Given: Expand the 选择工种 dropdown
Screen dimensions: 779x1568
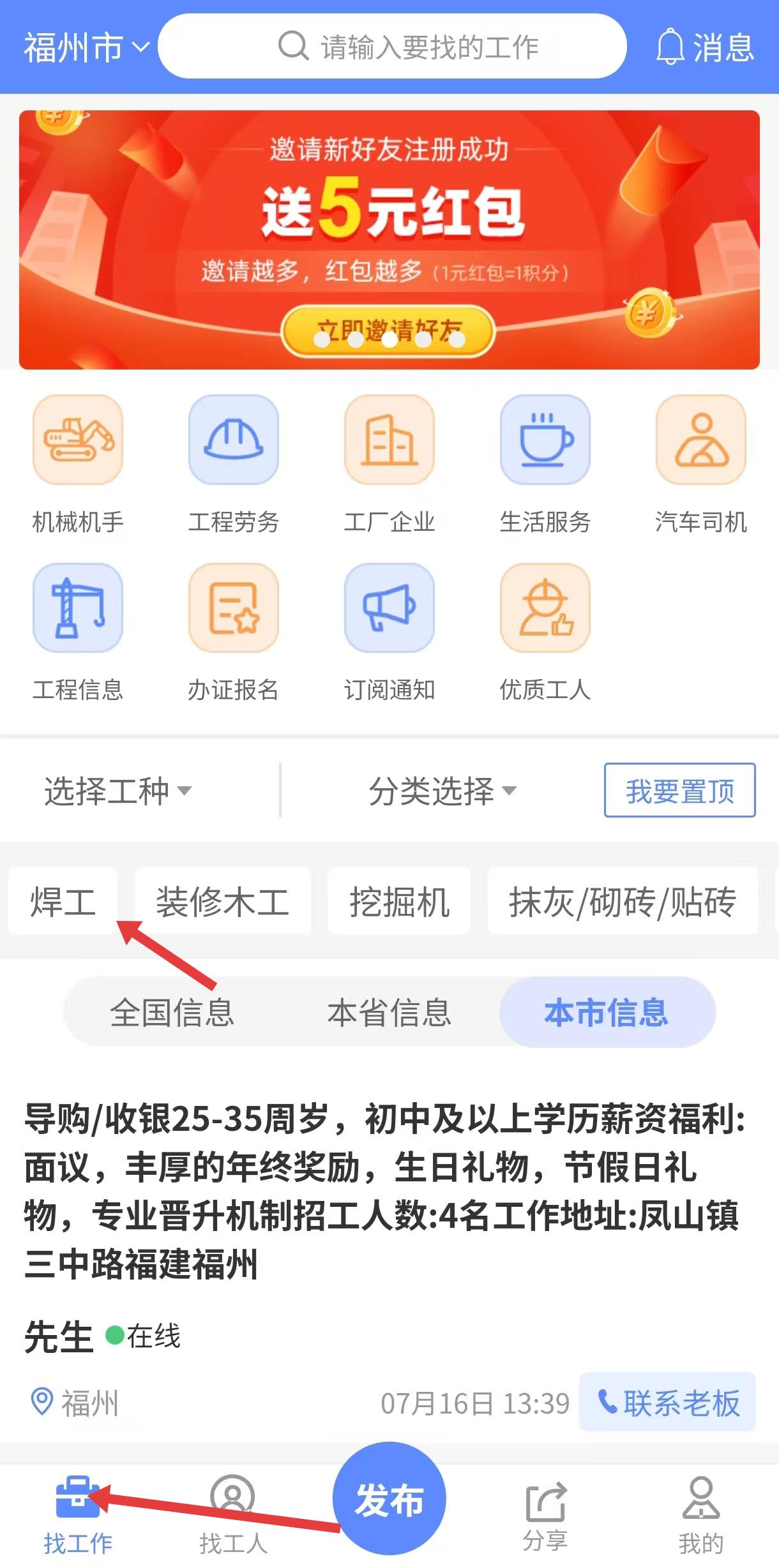Looking at the screenshot, I should pos(117,791).
